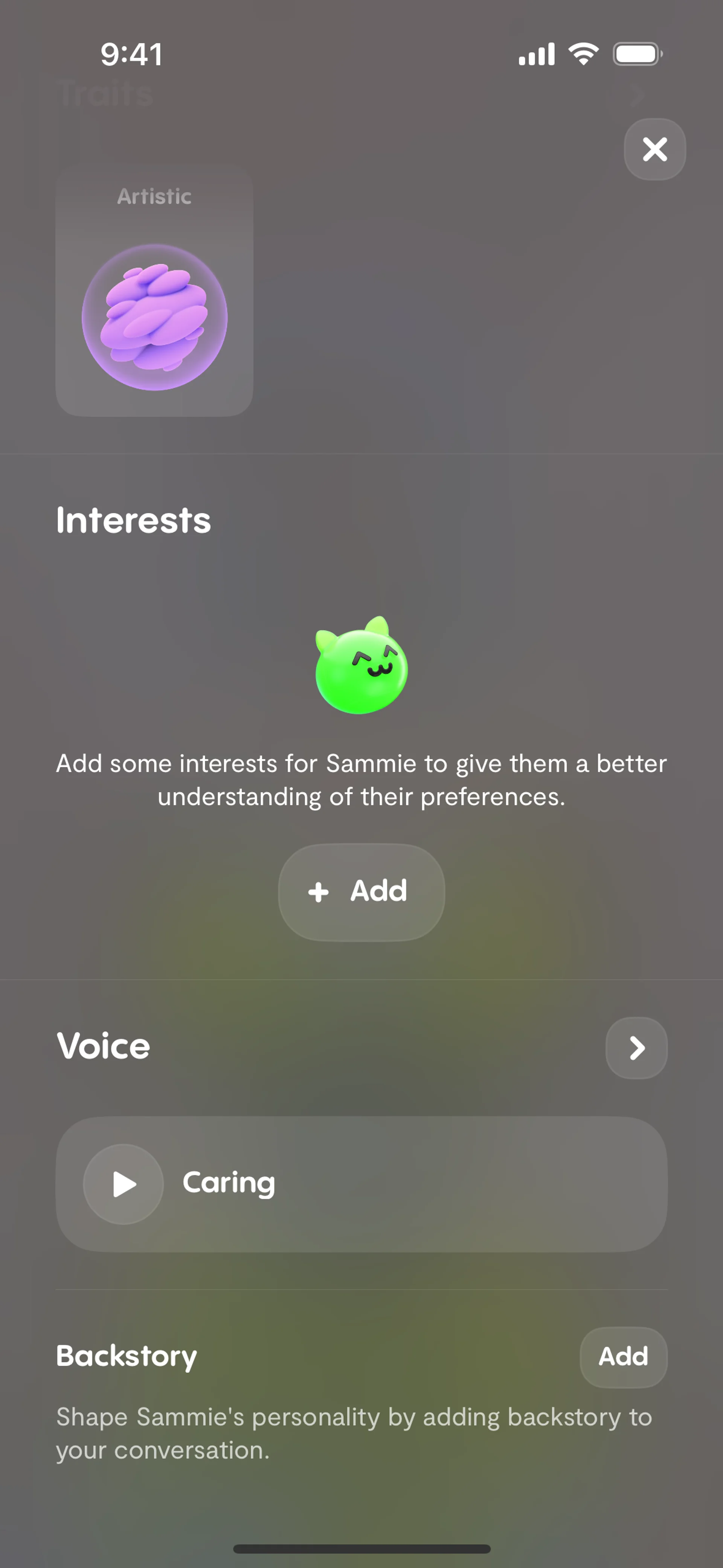
Task: Select the Artistic trait card
Action: (x=155, y=291)
